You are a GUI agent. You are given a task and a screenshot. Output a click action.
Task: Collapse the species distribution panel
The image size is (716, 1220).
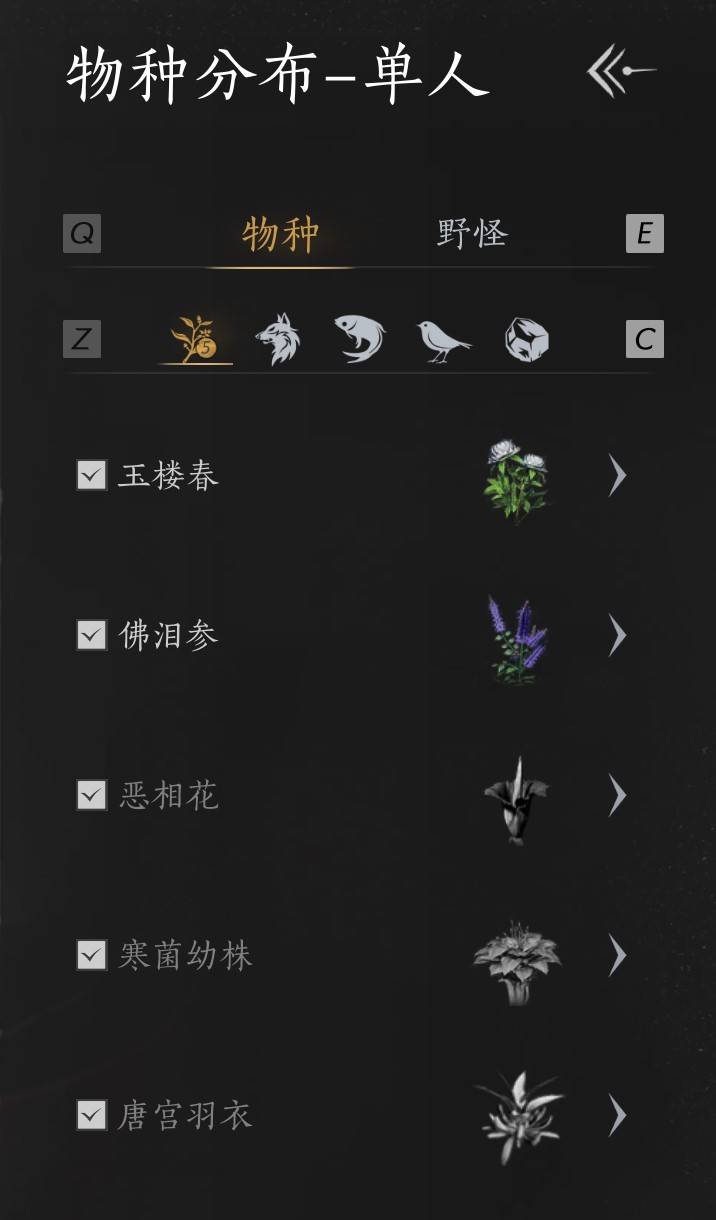(x=620, y=72)
